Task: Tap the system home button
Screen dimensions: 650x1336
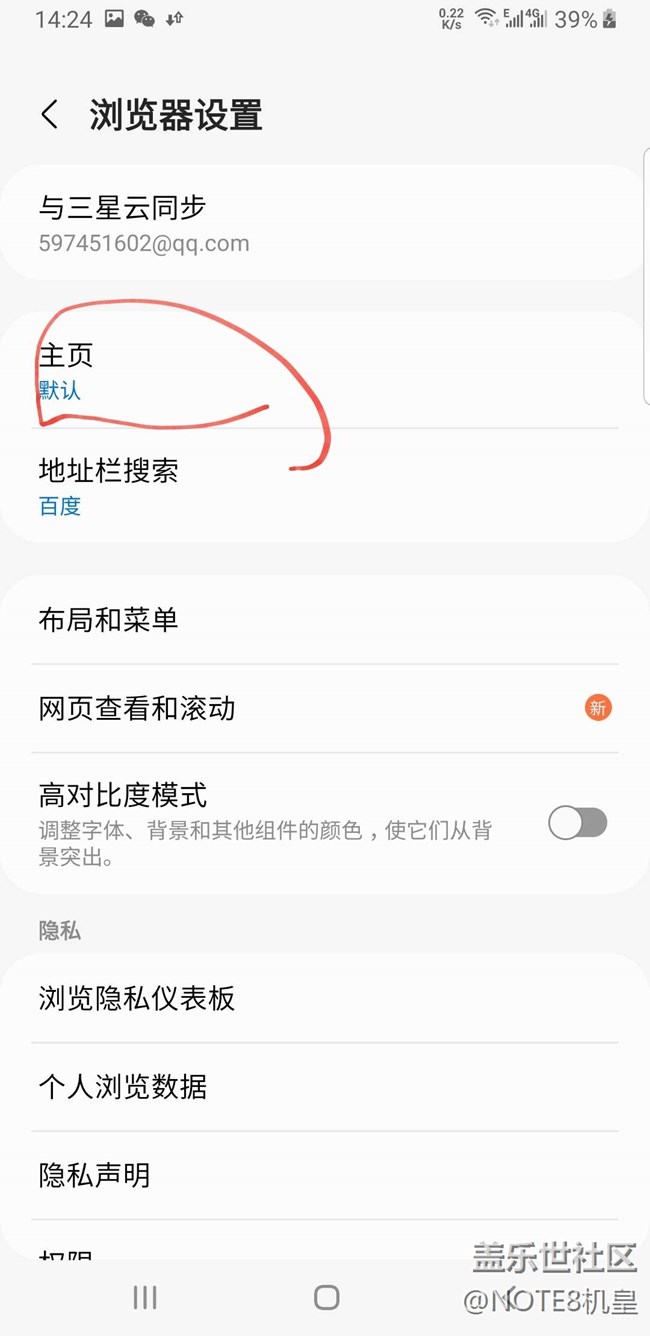Action: pyautogui.click(x=326, y=1297)
